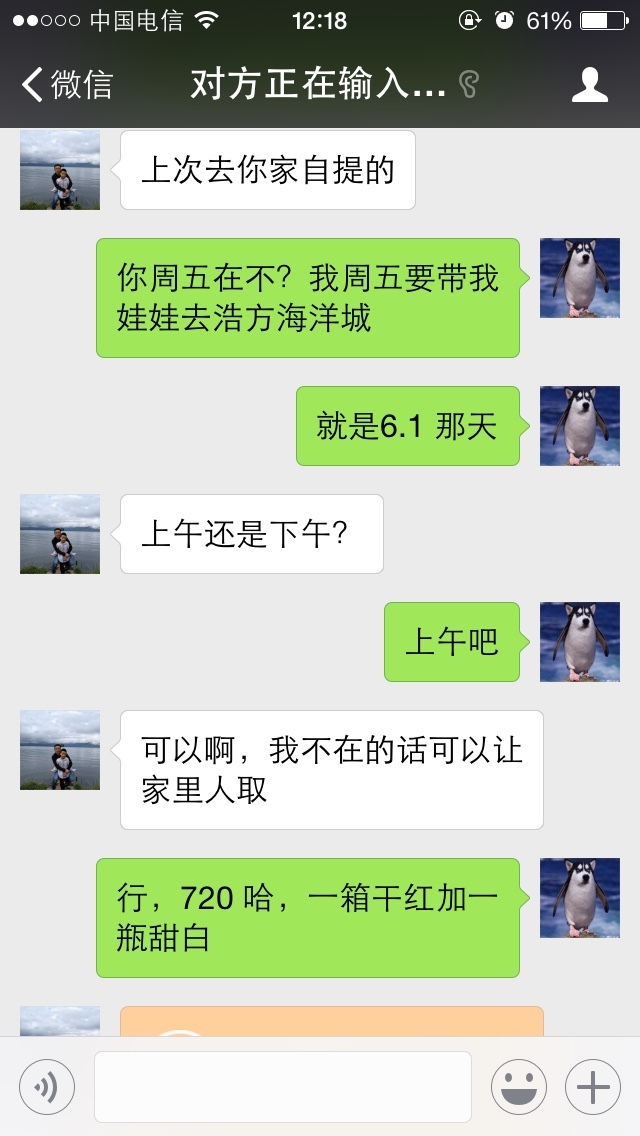
Task: Tap the message text field
Action: point(283,1087)
